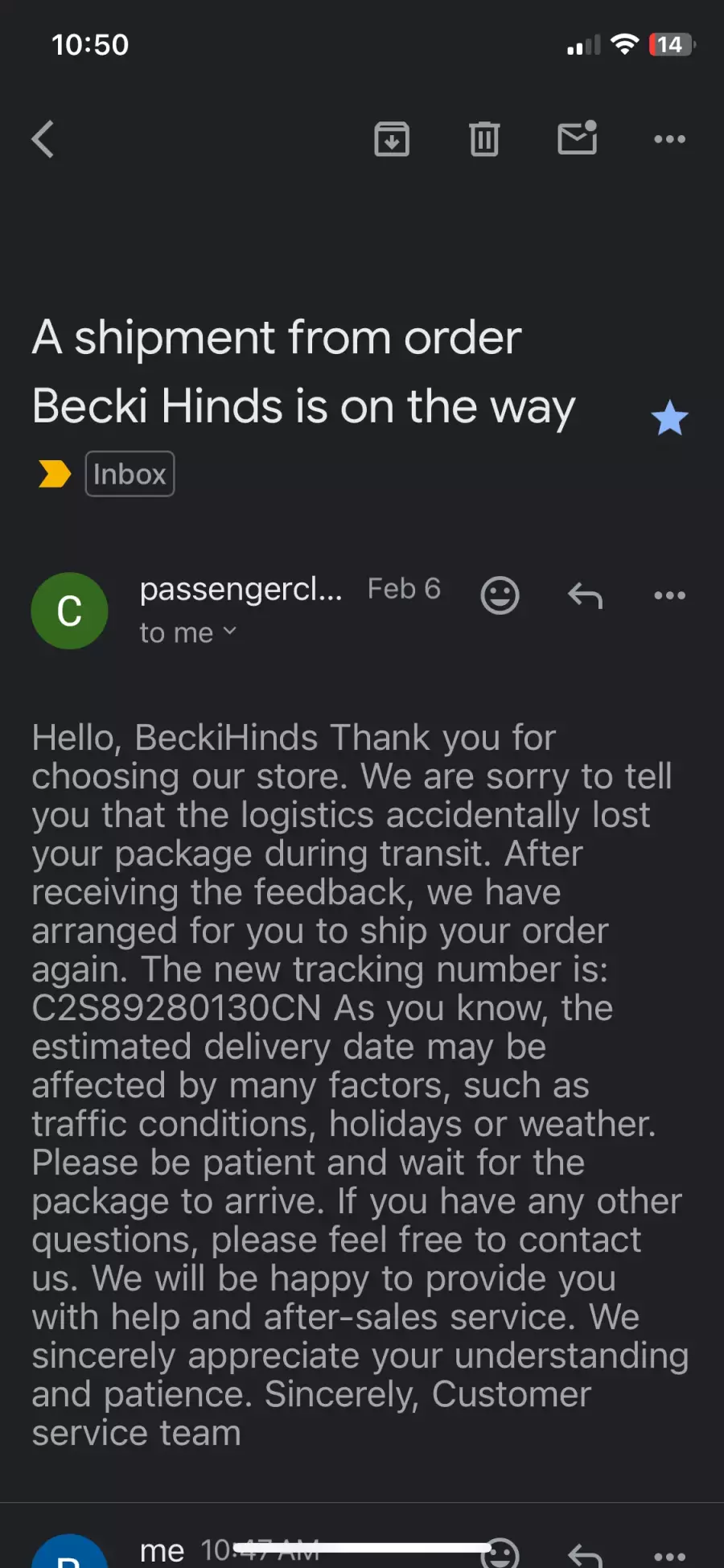Unstar this email
Viewport: 724px width, 1568px height.
669,418
